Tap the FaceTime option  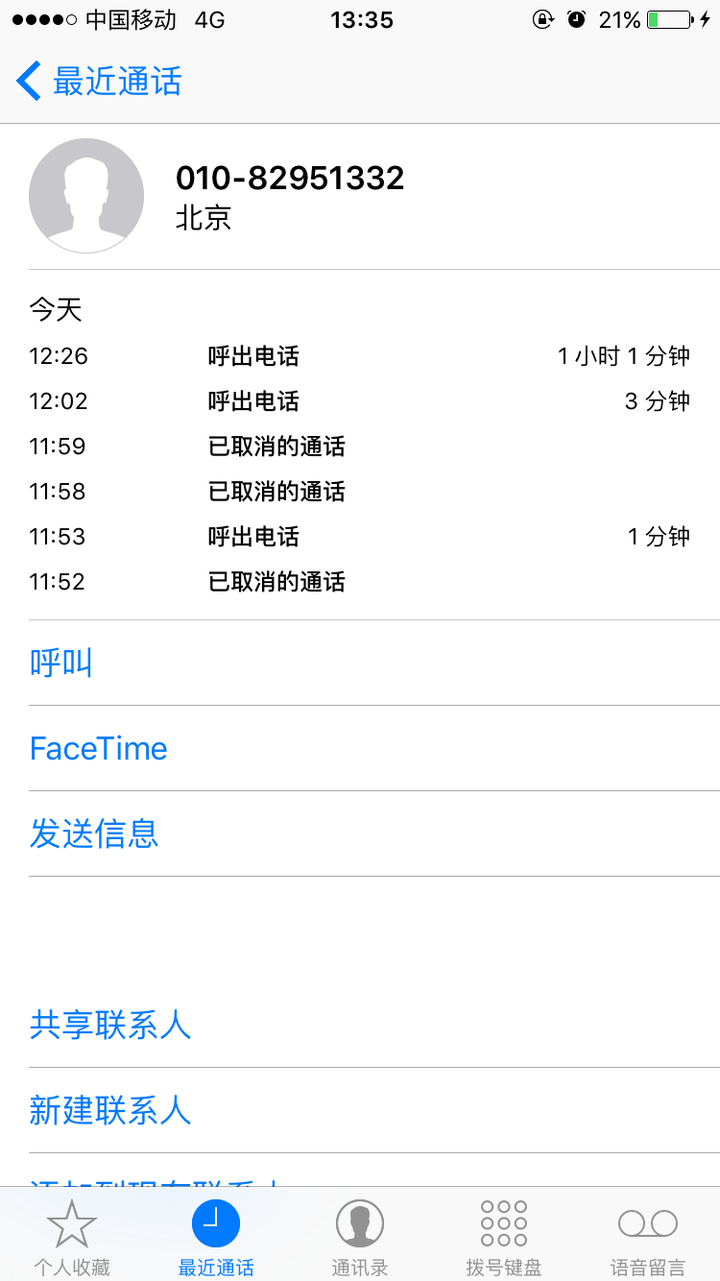pyautogui.click(x=98, y=748)
